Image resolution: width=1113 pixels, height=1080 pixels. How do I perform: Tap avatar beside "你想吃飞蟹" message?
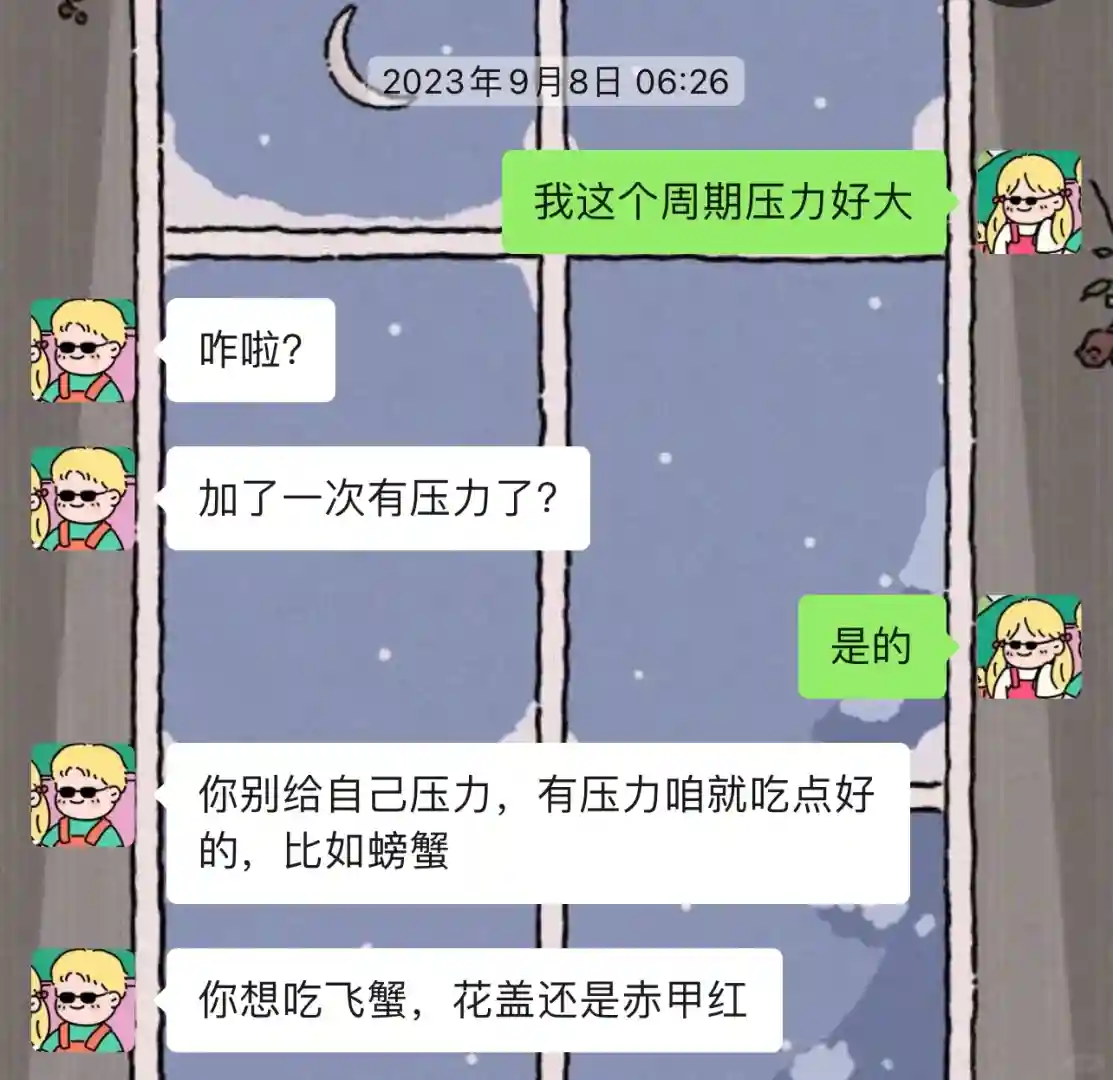(x=82, y=1000)
